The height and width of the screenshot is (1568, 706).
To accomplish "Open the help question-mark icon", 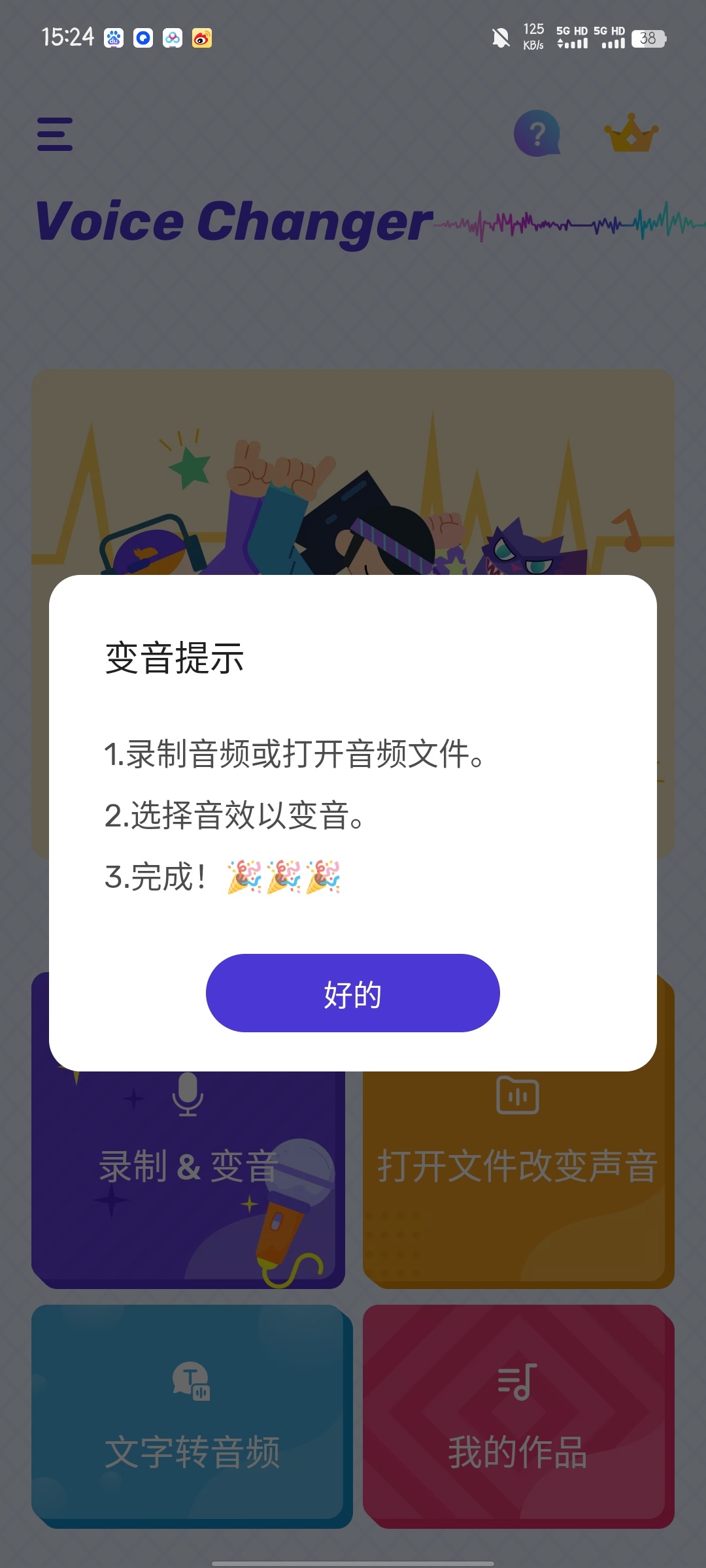I will pos(537,133).
